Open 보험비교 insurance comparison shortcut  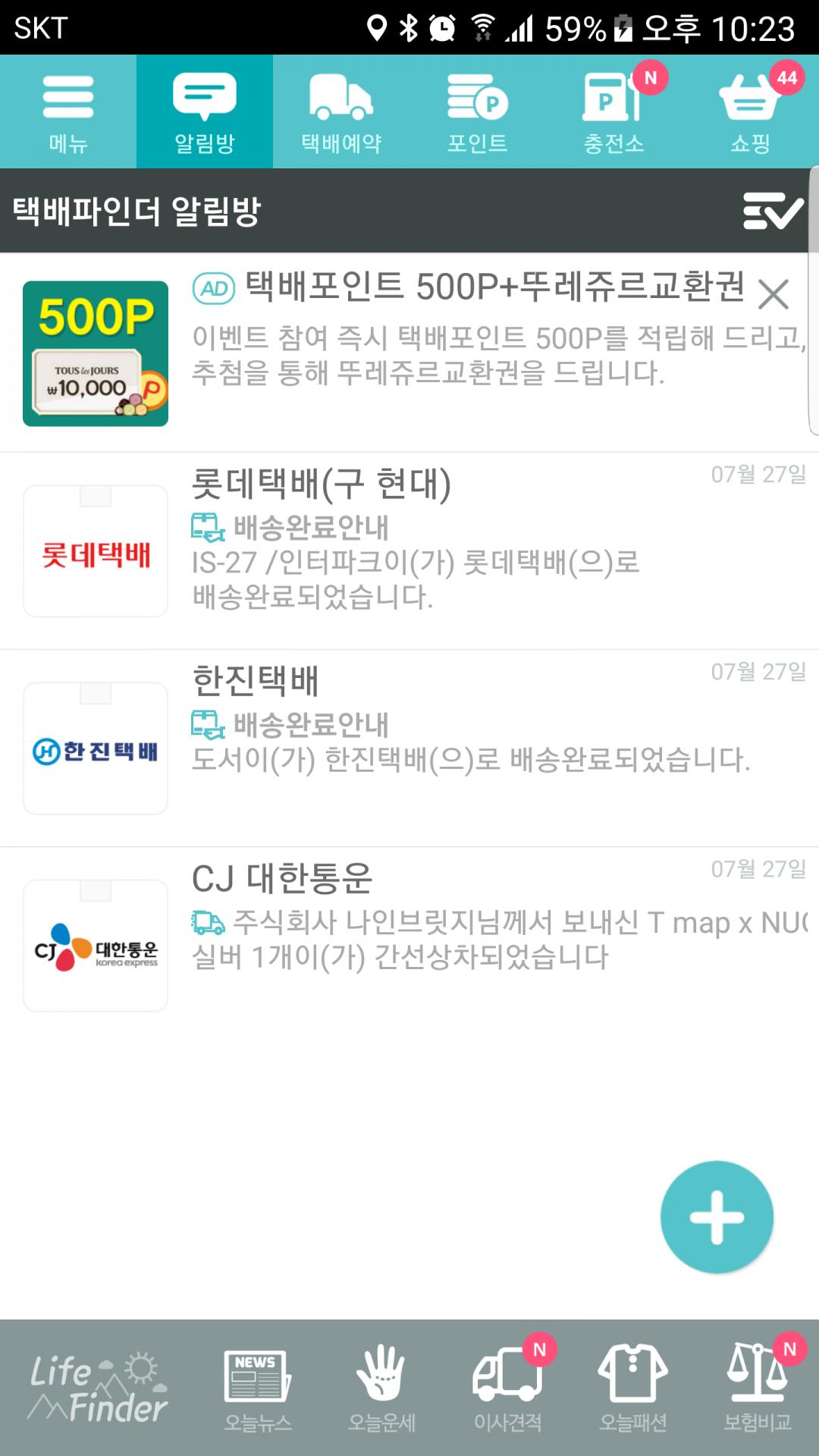click(x=758, y=1389)
